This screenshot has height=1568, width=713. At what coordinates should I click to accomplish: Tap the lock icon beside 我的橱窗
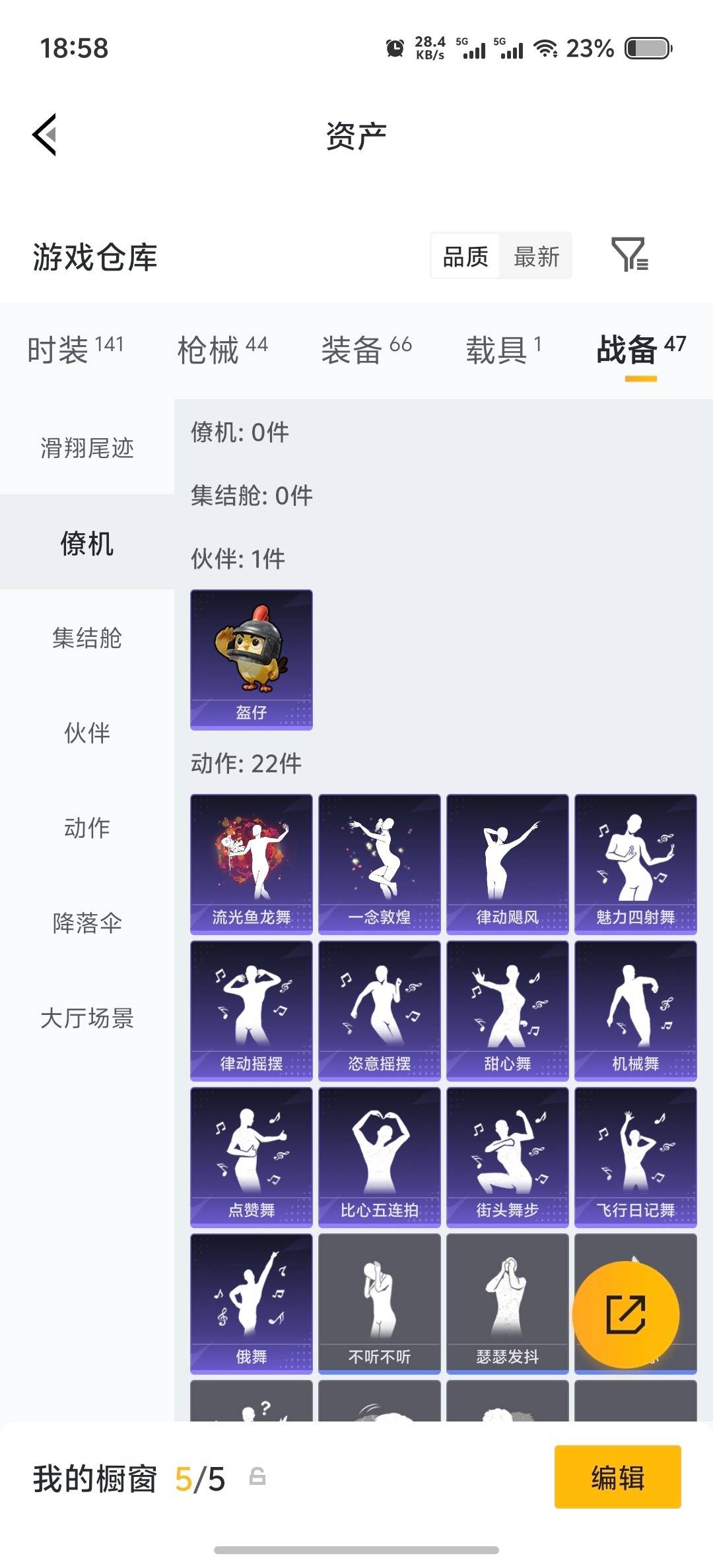pyautogui.click(x=257, y=1479)
